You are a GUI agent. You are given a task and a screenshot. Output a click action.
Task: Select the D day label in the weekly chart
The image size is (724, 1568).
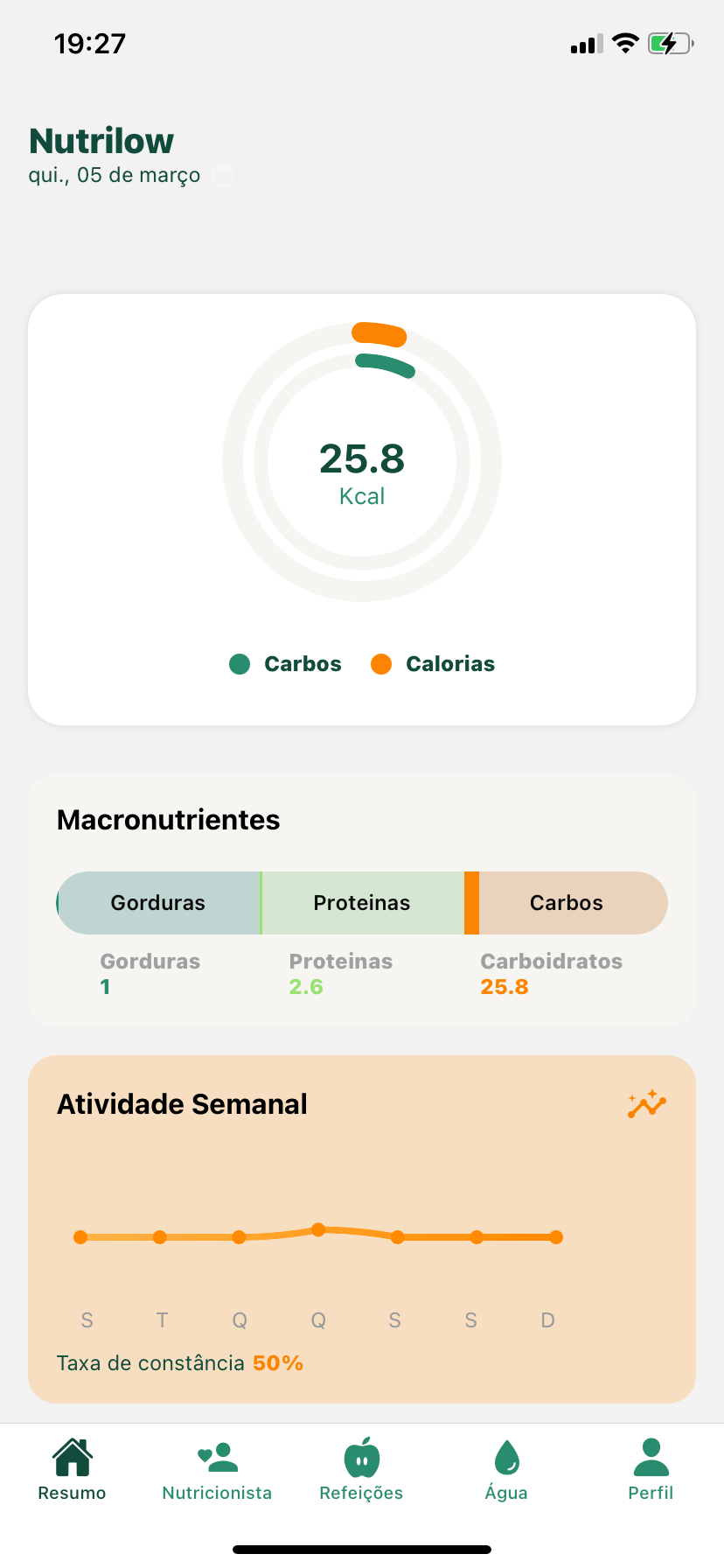click(547, 1319)
